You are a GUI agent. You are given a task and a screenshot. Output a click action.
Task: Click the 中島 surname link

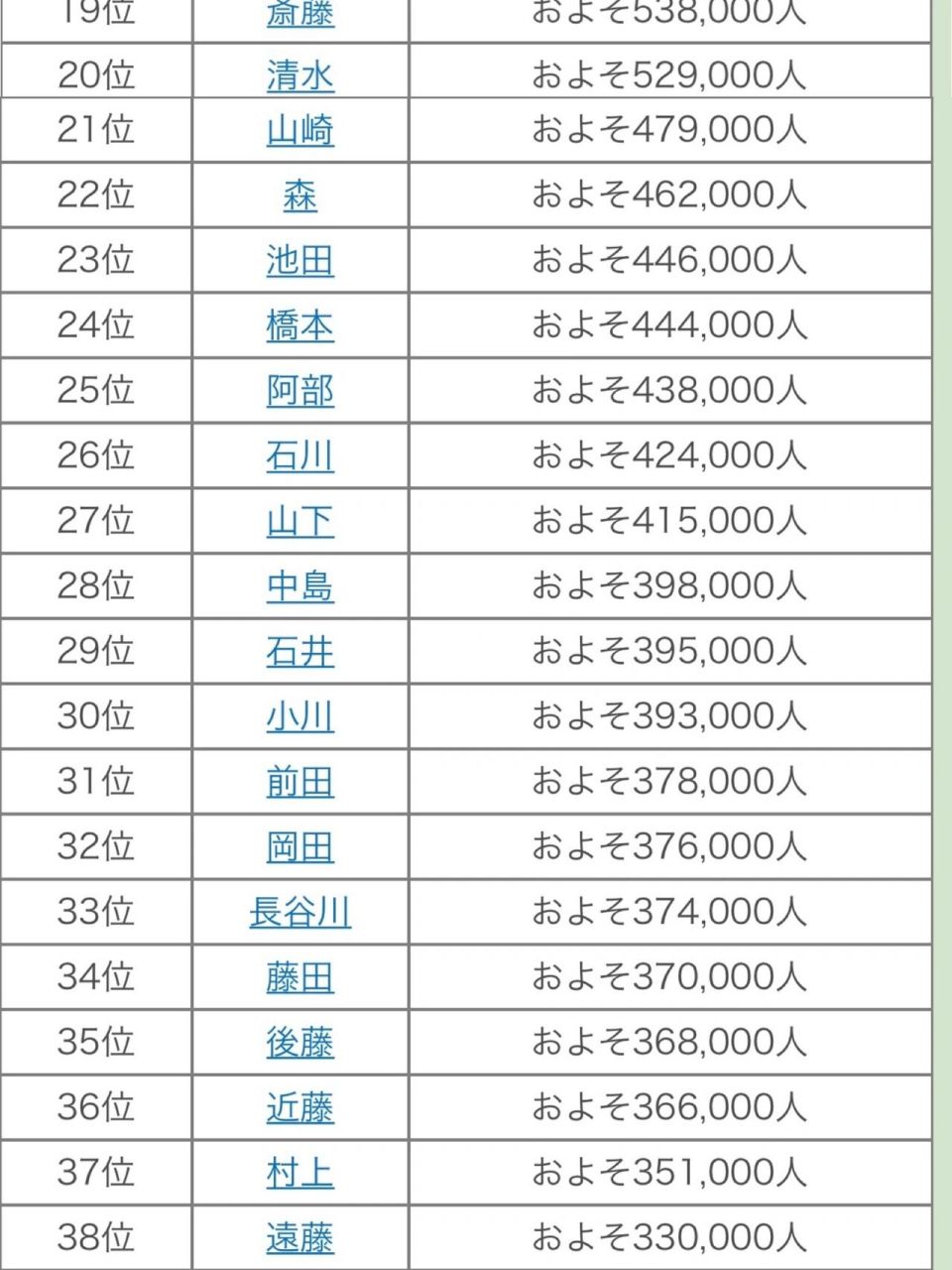point(300,587)
